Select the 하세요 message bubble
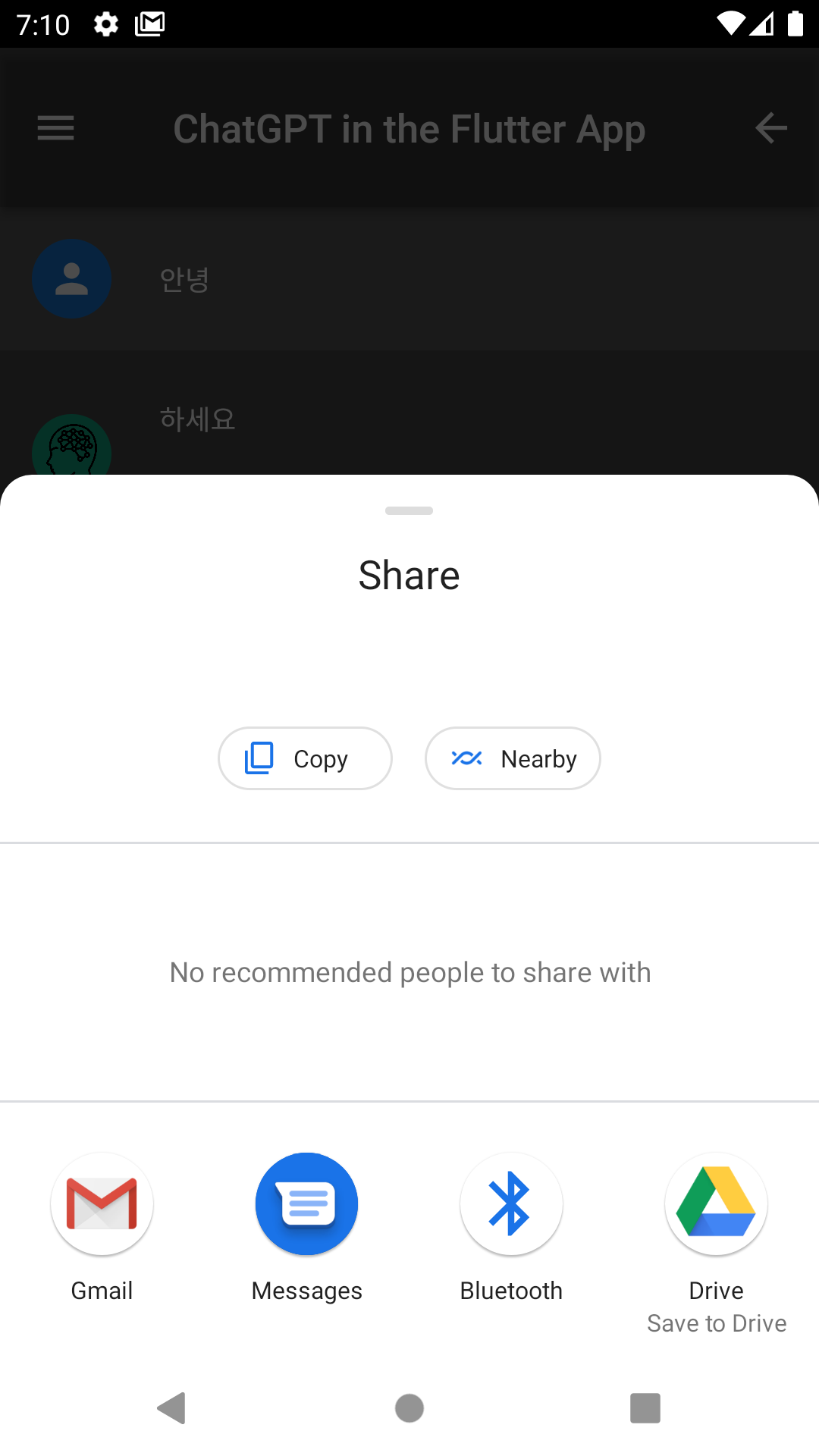The height and width of the screenshot is (1456, 819). point(197,419)
